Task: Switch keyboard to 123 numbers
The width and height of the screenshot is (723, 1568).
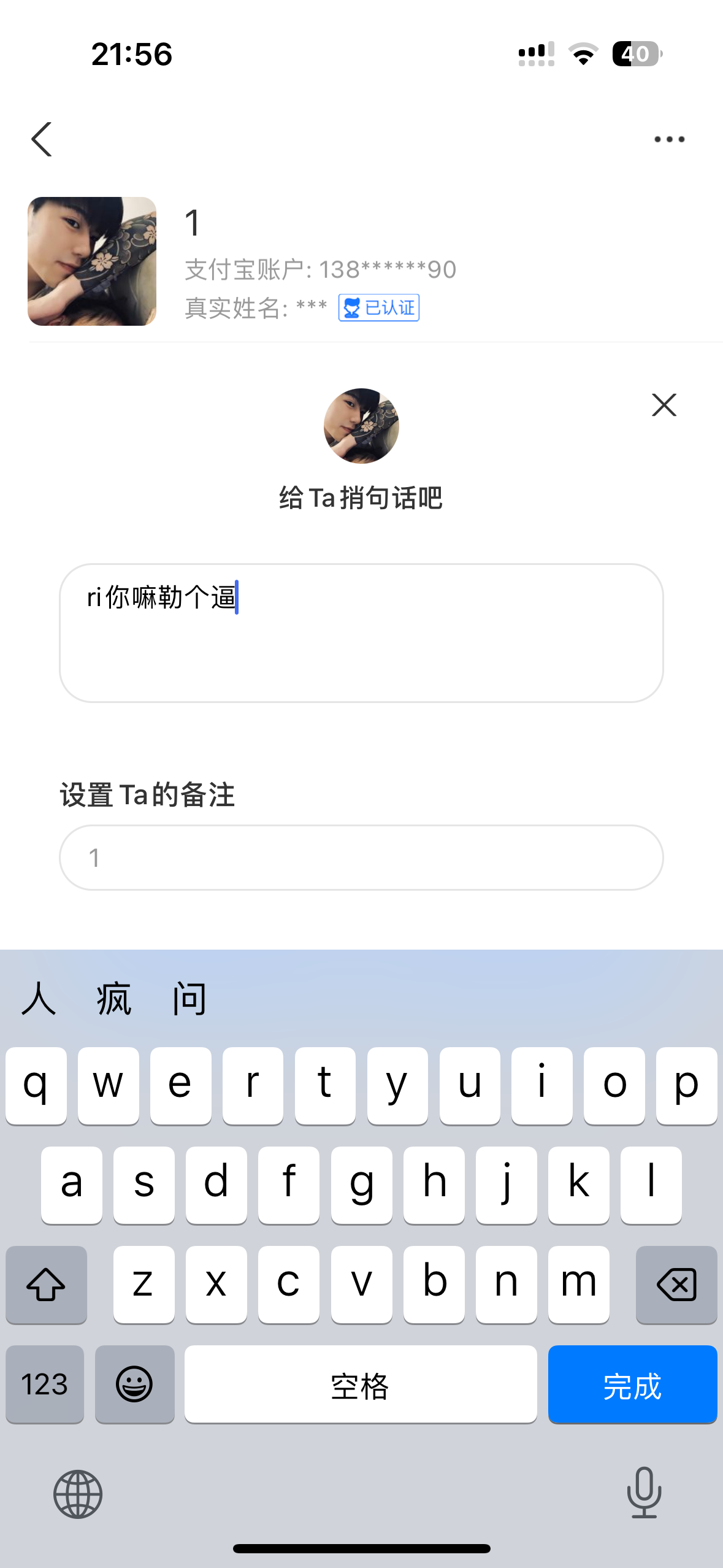Action: [45, 1385]
